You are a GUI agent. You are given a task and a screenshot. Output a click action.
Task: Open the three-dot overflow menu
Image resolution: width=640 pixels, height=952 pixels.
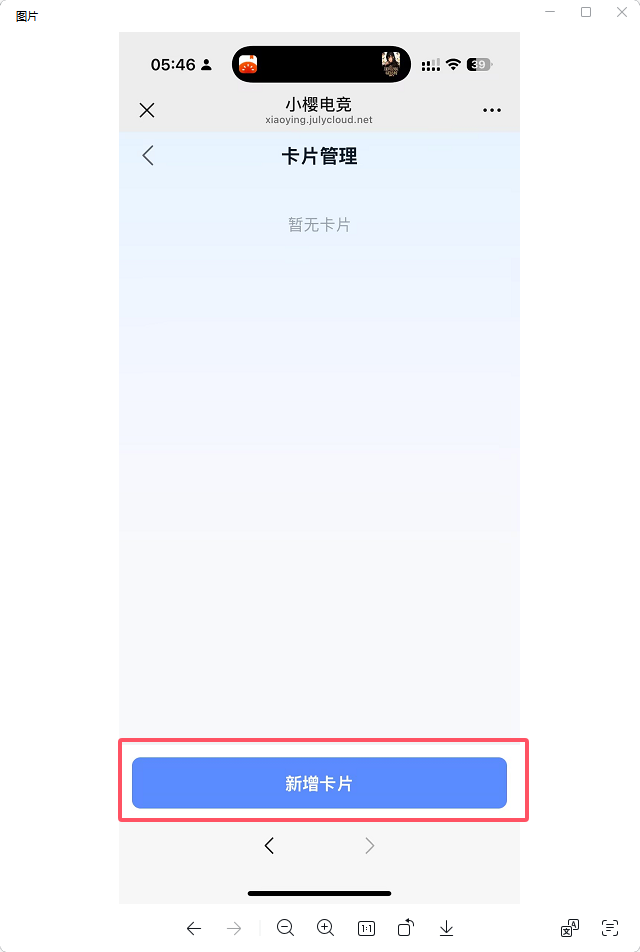pyautogui.click(x=491, y=110)
